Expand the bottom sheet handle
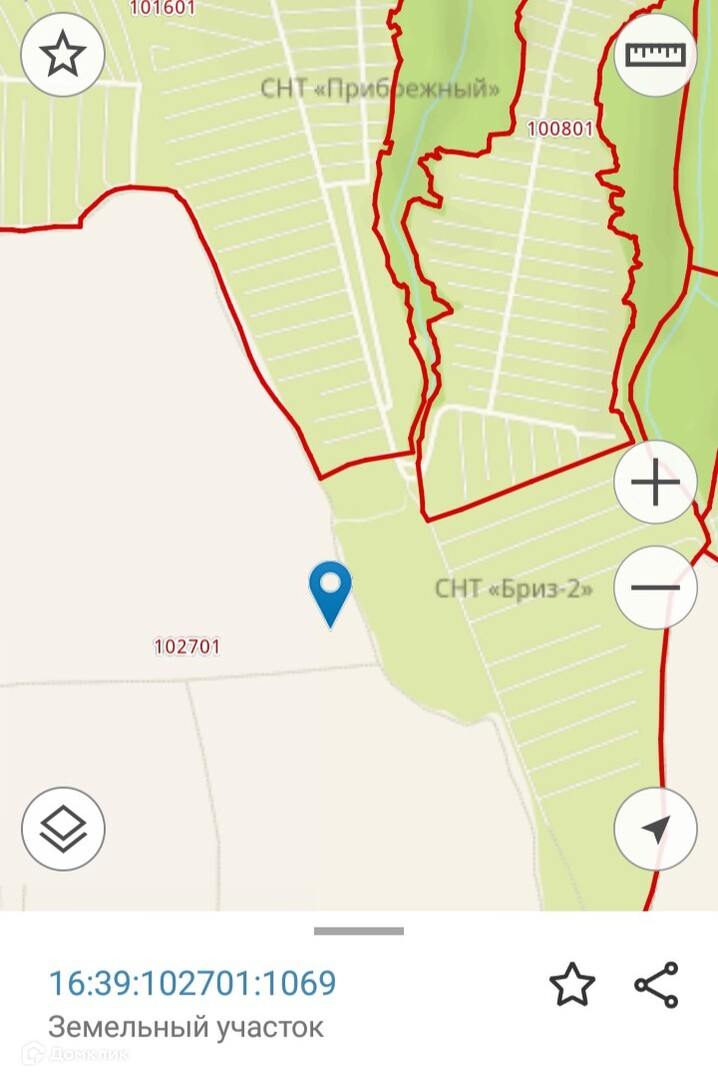 [x=358, y=931]
